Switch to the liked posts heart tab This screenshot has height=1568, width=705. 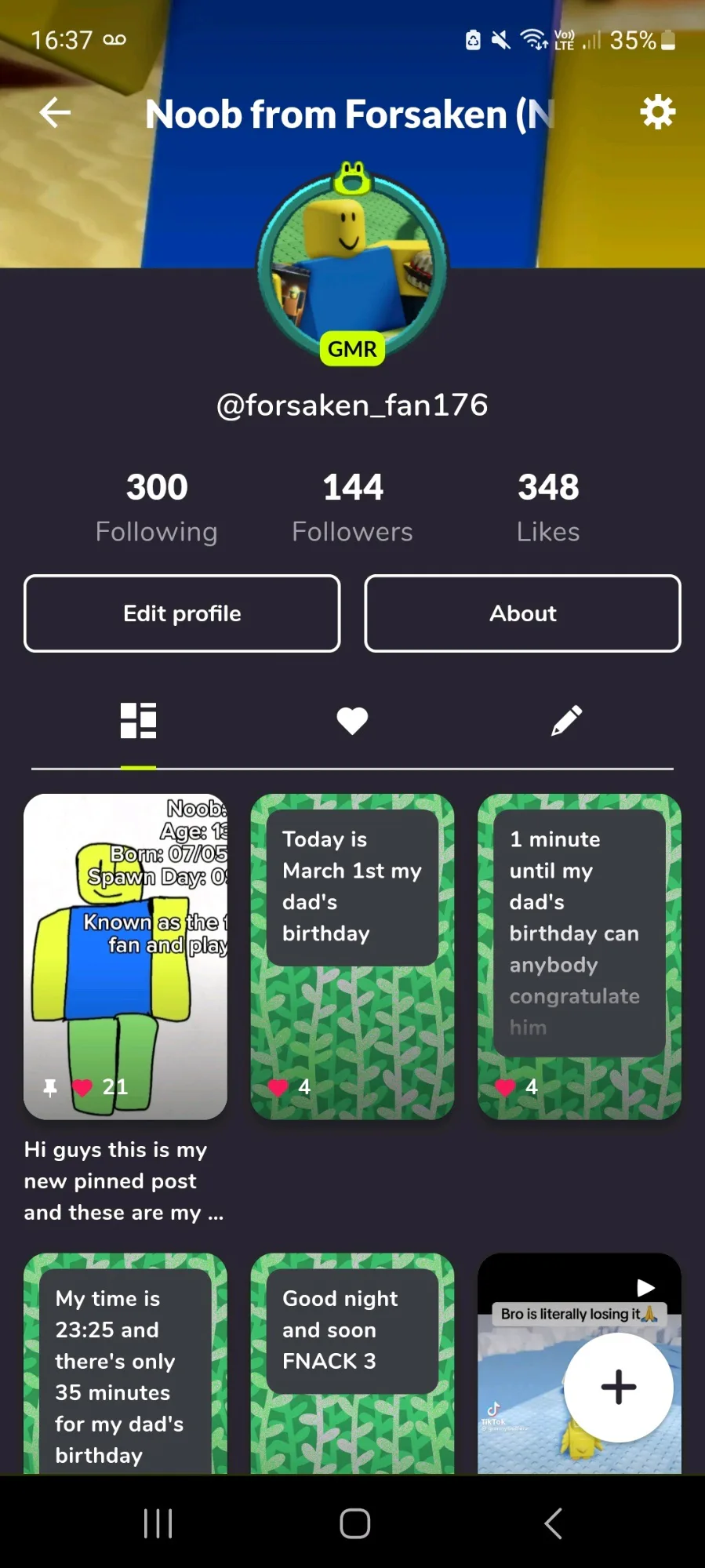tap(352, 721)
